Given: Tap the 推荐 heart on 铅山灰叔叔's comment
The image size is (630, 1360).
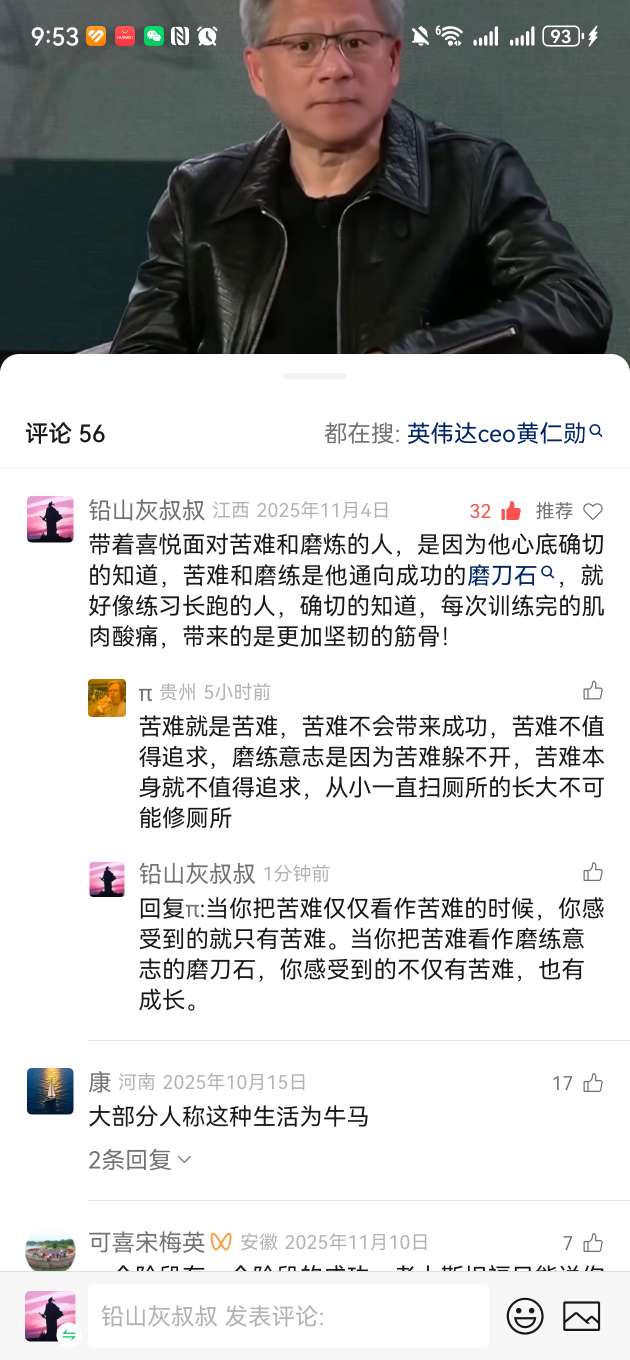Looking at the screenshot, I should coord(593,511).
